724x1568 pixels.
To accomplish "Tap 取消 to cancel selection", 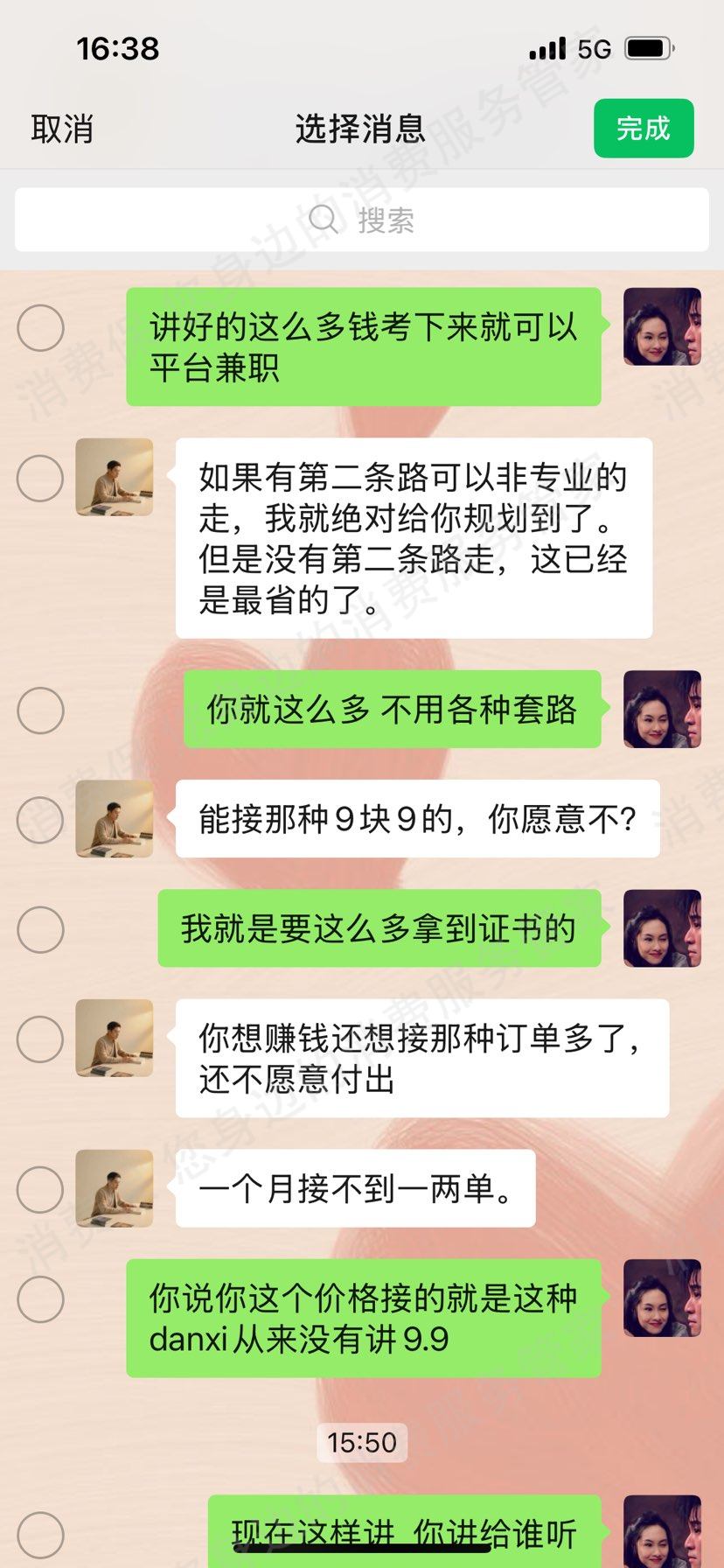I will pyautogui.click(x=61, y=129).
